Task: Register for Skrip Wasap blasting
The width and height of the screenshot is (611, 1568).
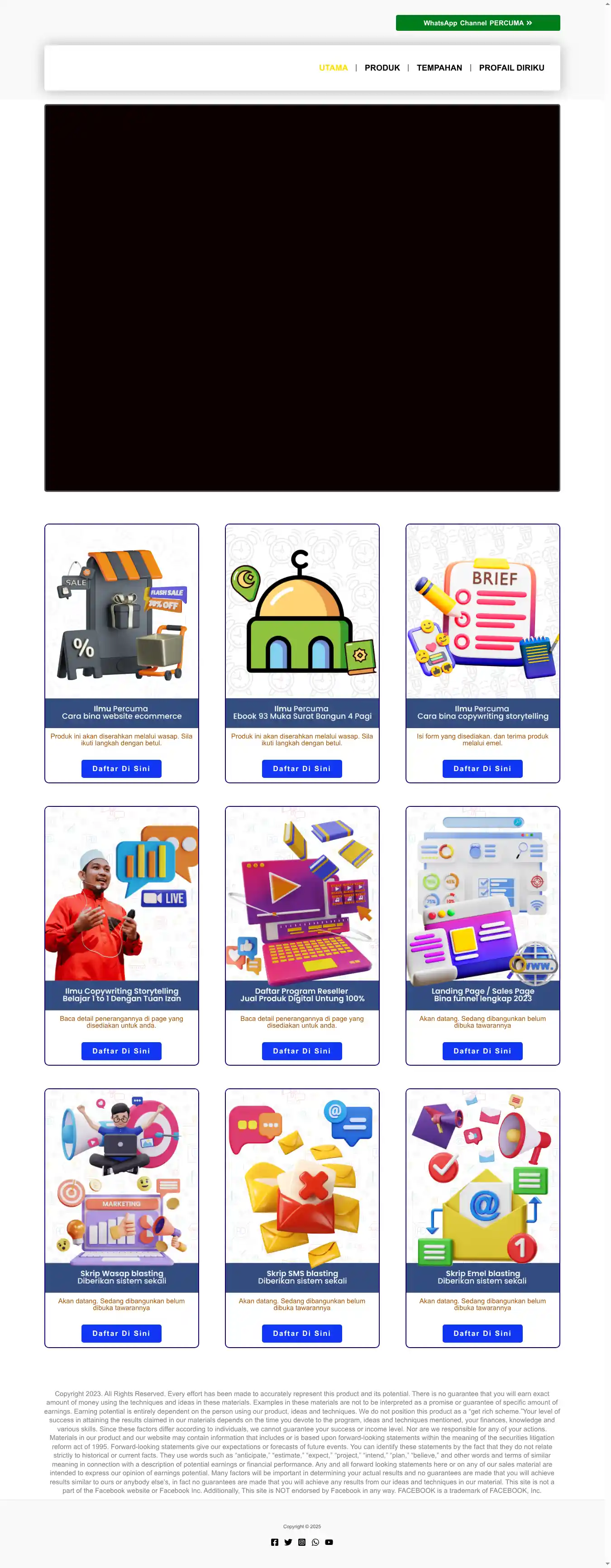Action: coord(121,1334)
